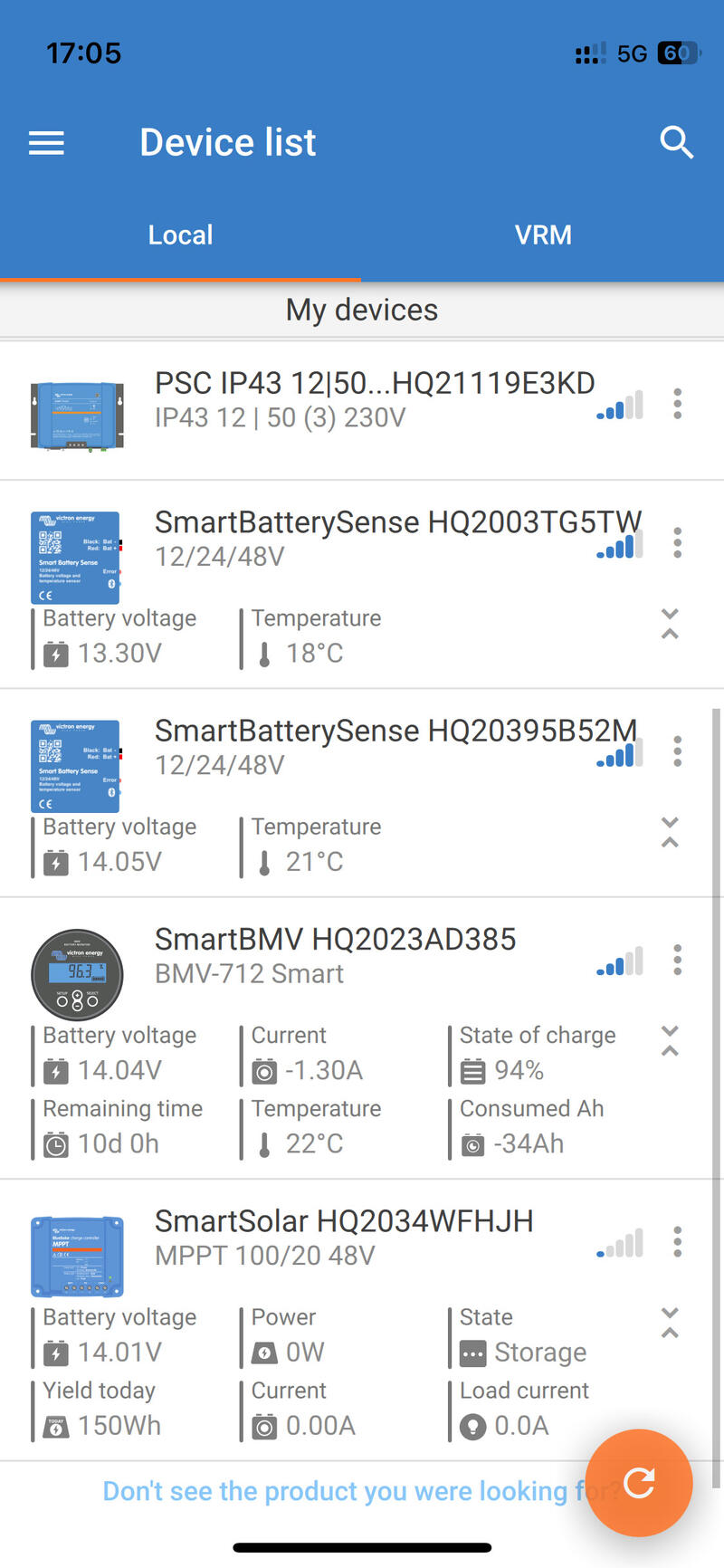Open SmartBatterySense HQ2003TG5TW device

pyautogui.click(x=362, y=538)
